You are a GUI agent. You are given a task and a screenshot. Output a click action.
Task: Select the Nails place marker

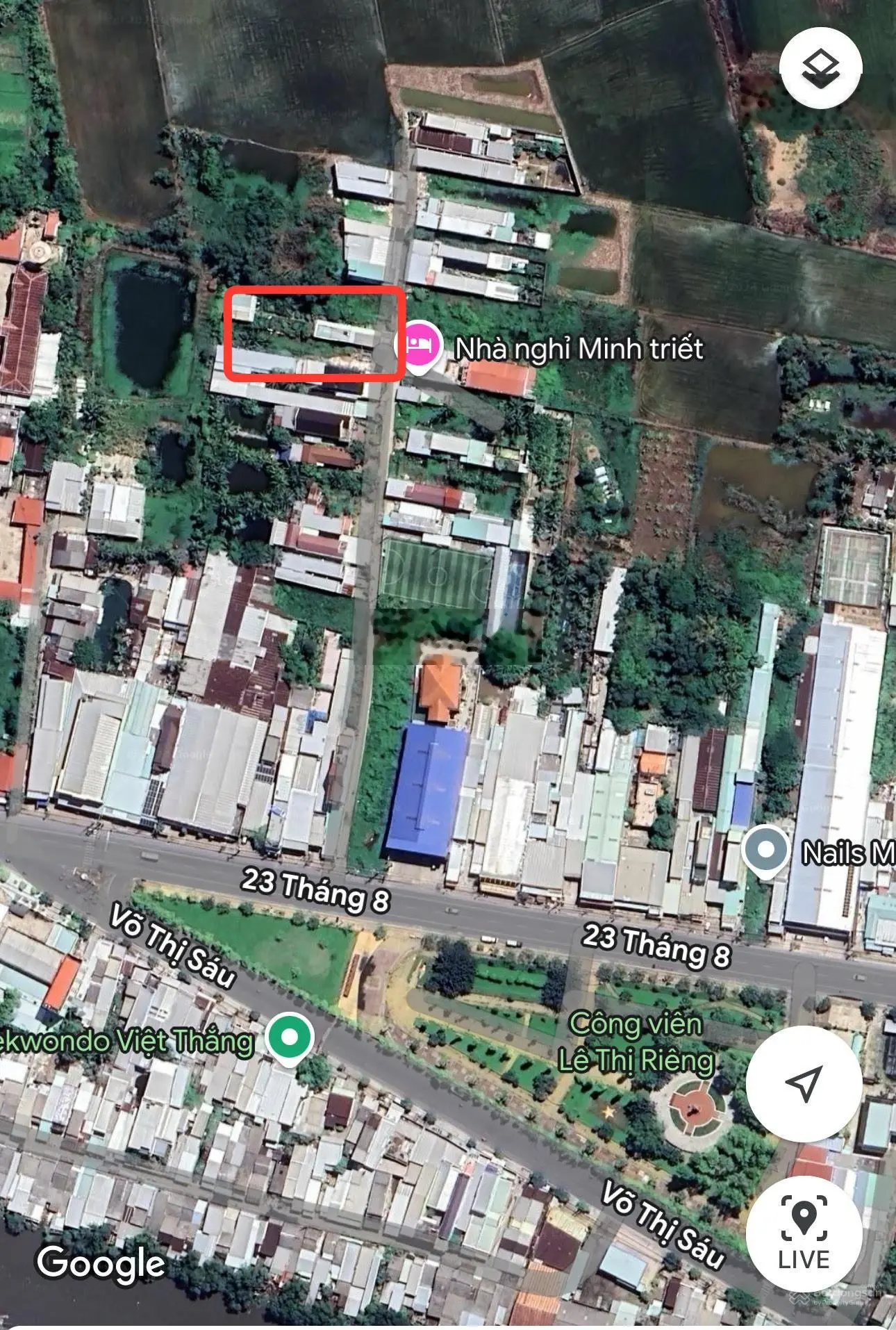click(765, 851)
